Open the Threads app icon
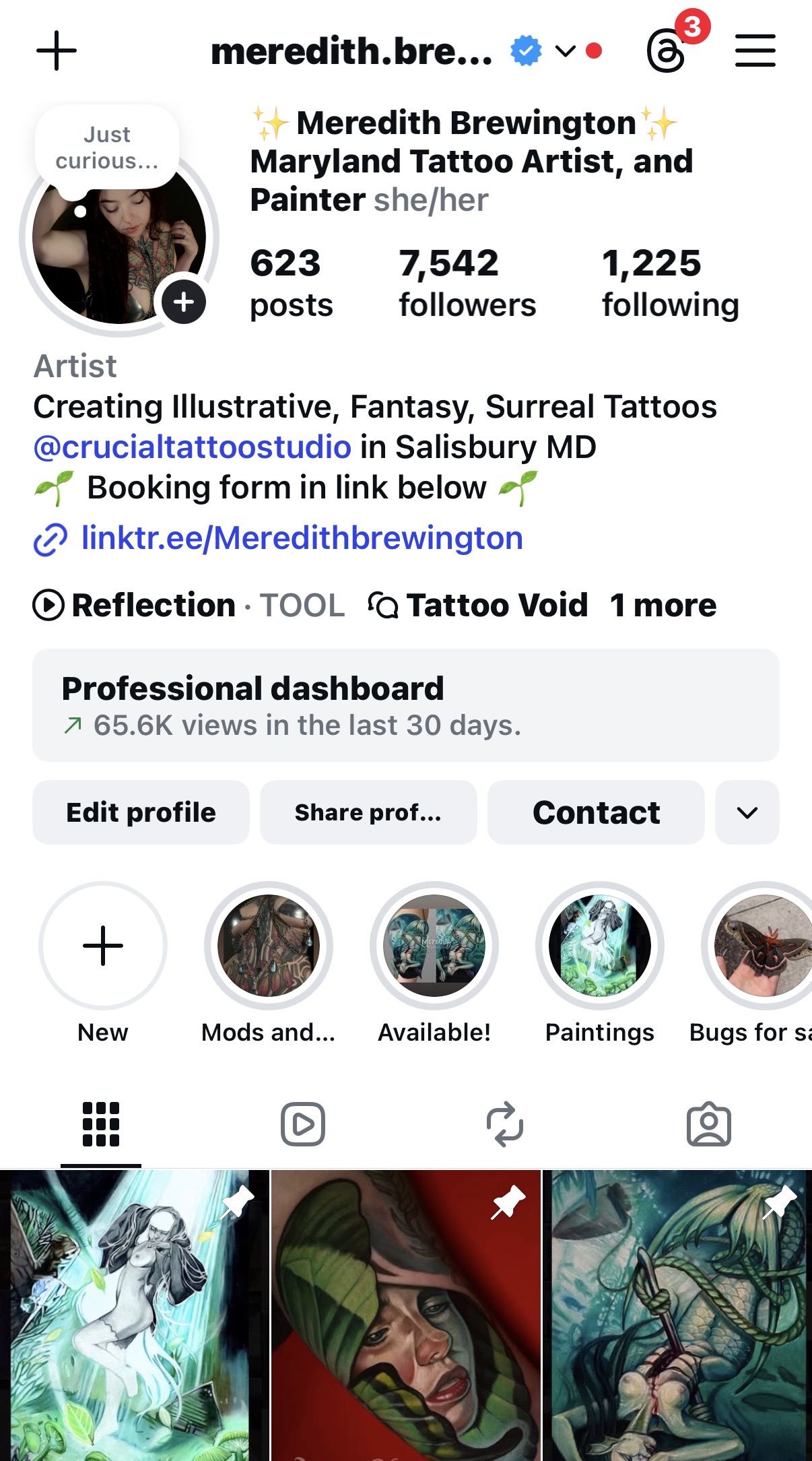 [x=666, y=51]
